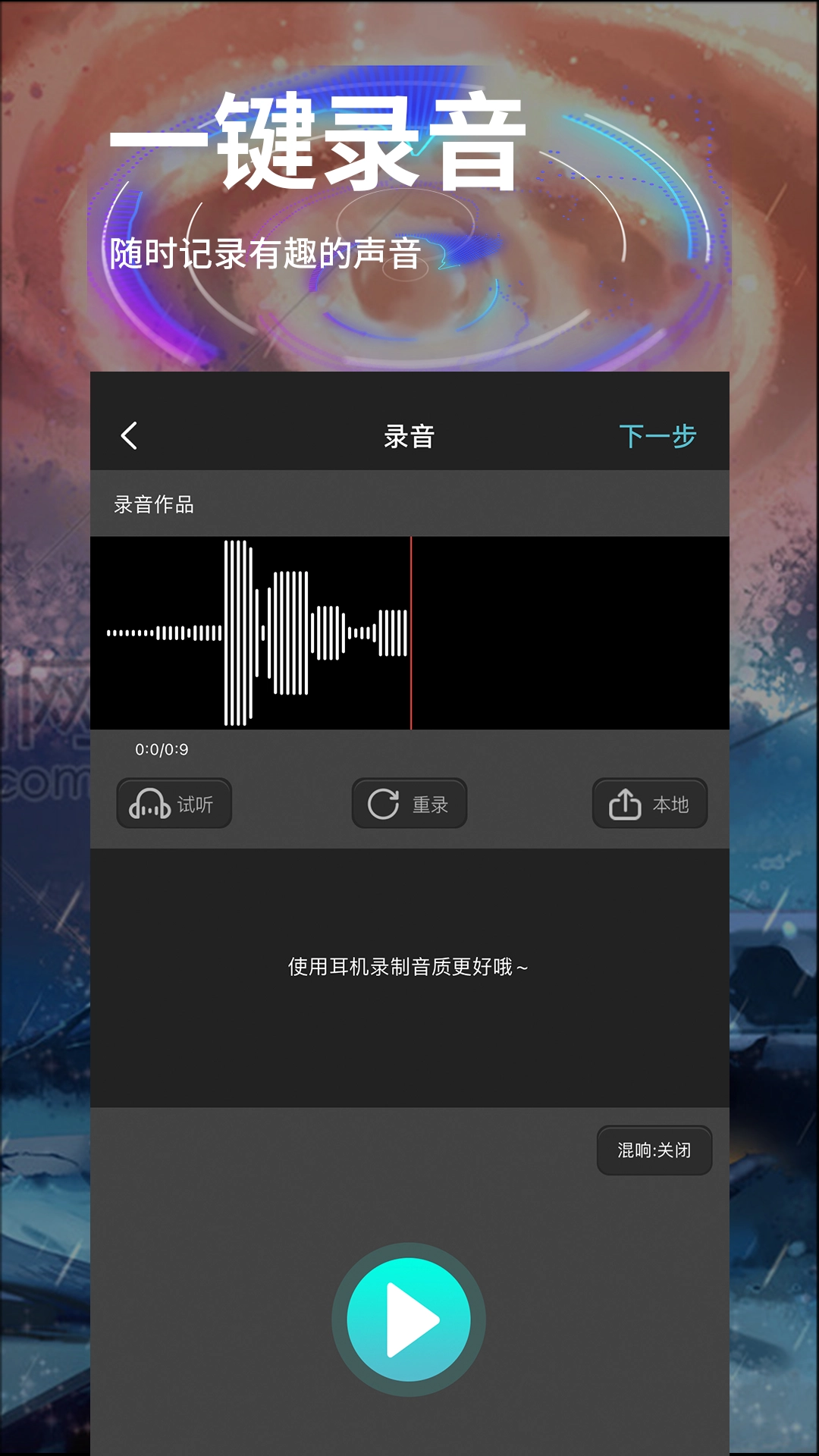
Task: Tap the 重录 re-record button
Action: 409,804
